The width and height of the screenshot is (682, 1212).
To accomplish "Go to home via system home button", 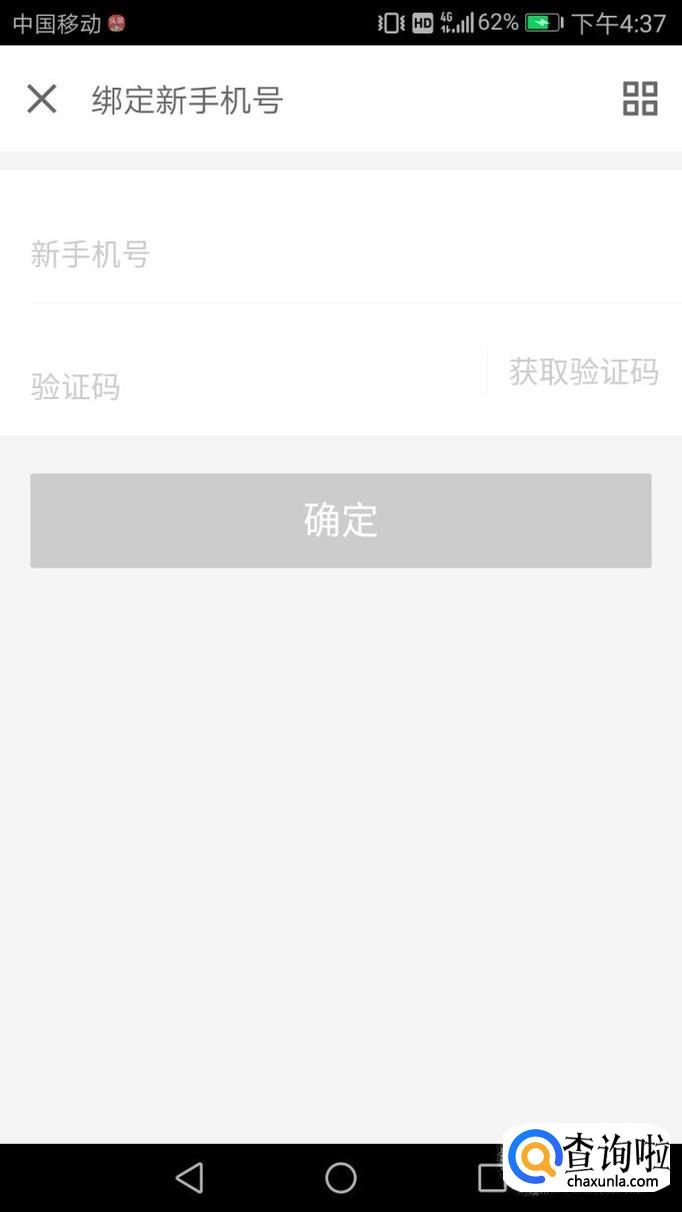I will tap(341, 1178).
